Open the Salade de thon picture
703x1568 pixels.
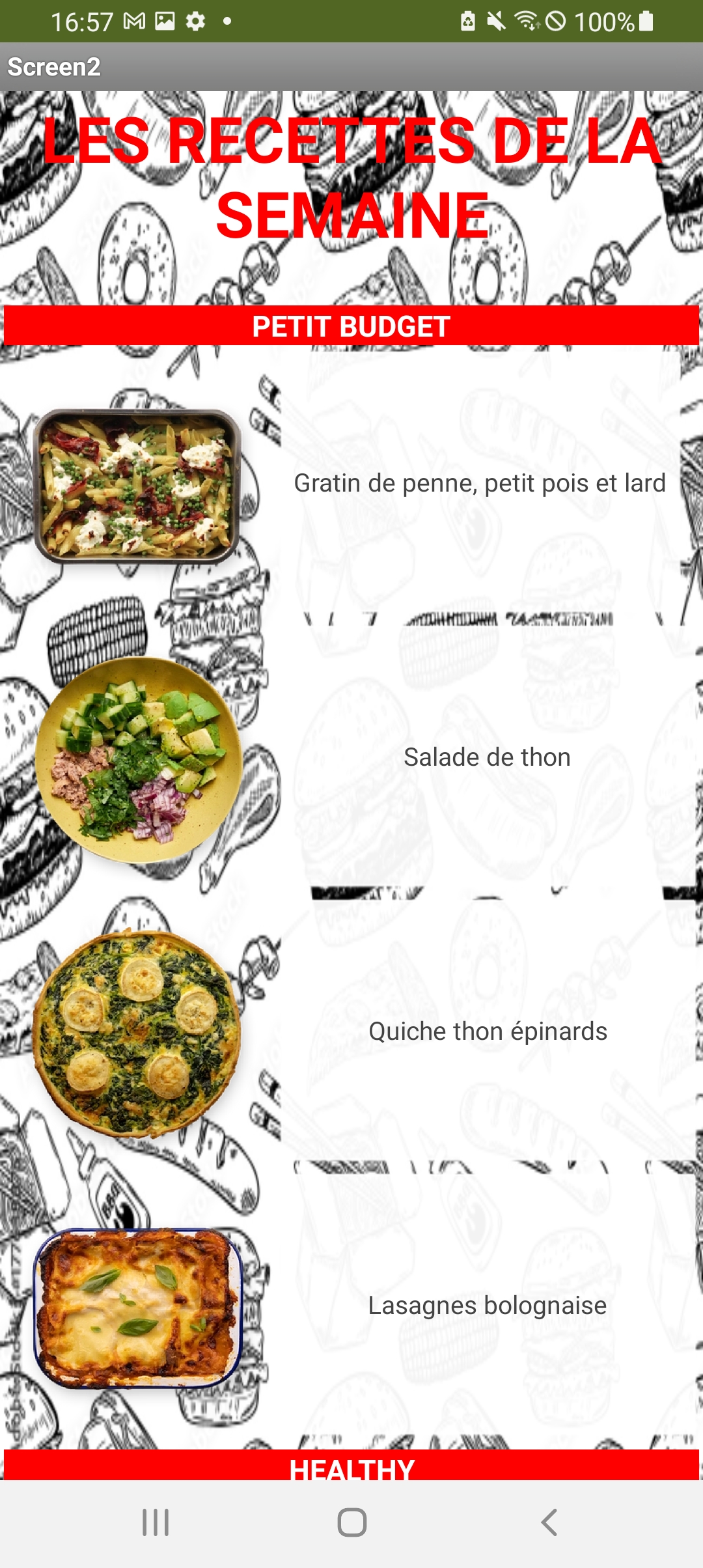click(x=139, y=759)
